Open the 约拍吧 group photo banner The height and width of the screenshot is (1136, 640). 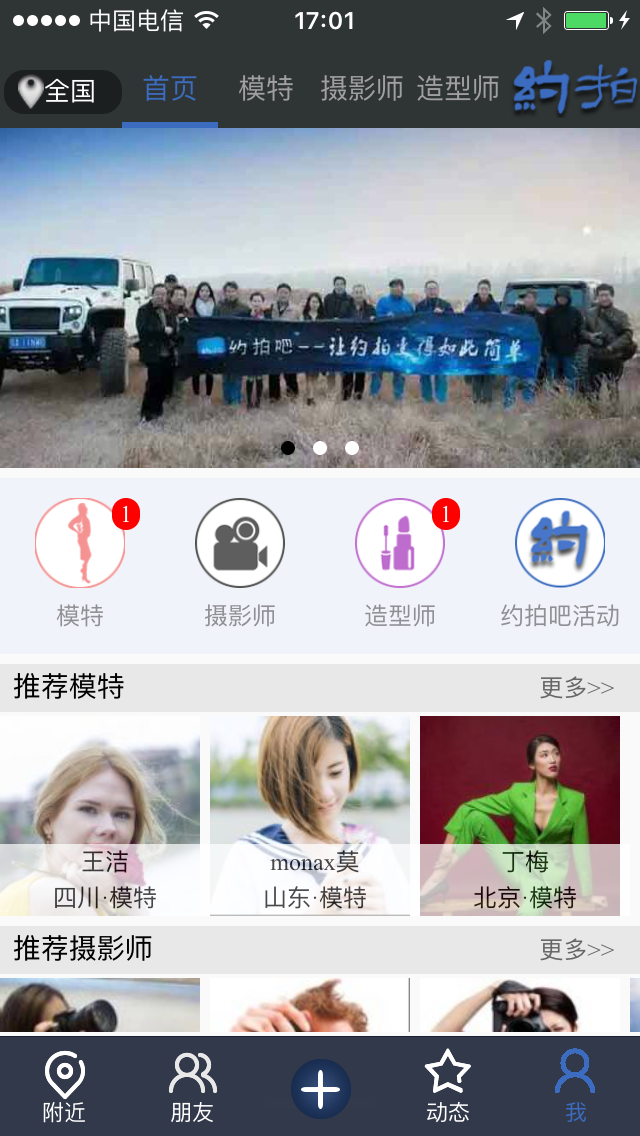point(320,297)
